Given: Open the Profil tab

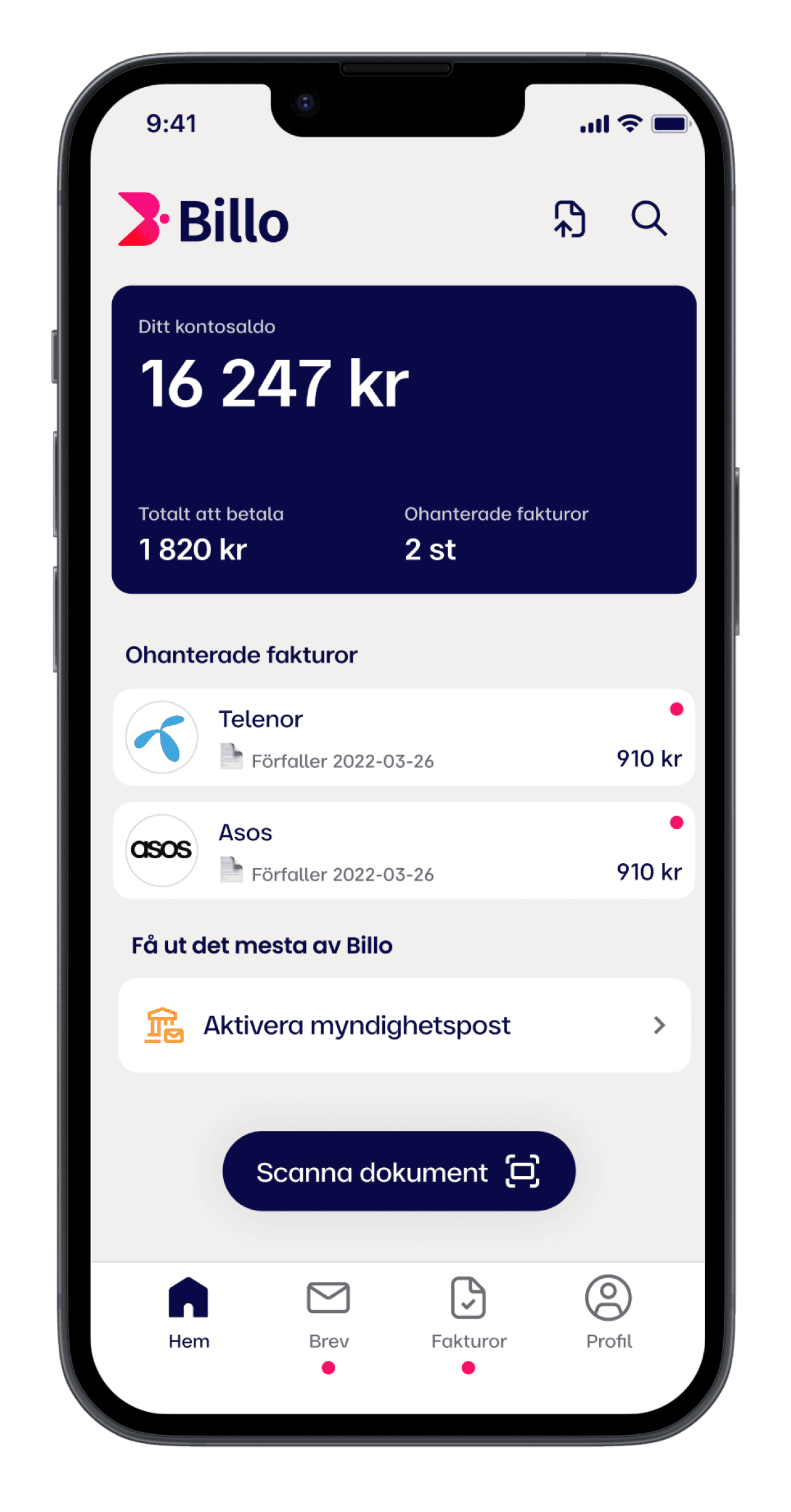Looking at the screenshot, I should pos(608,1311).
